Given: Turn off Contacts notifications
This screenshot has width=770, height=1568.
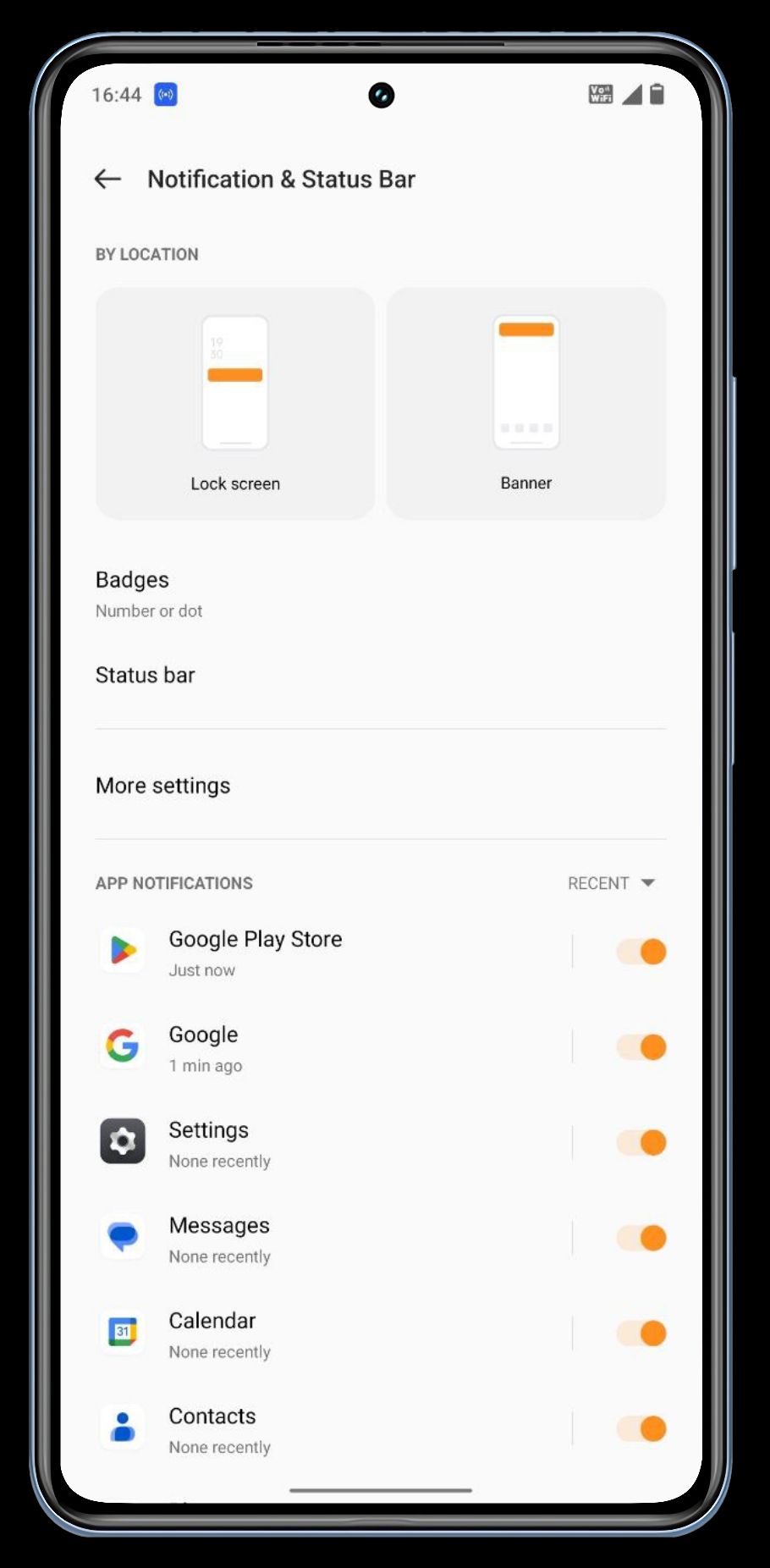Looking at the screenshot, I should coord(641,1429).
